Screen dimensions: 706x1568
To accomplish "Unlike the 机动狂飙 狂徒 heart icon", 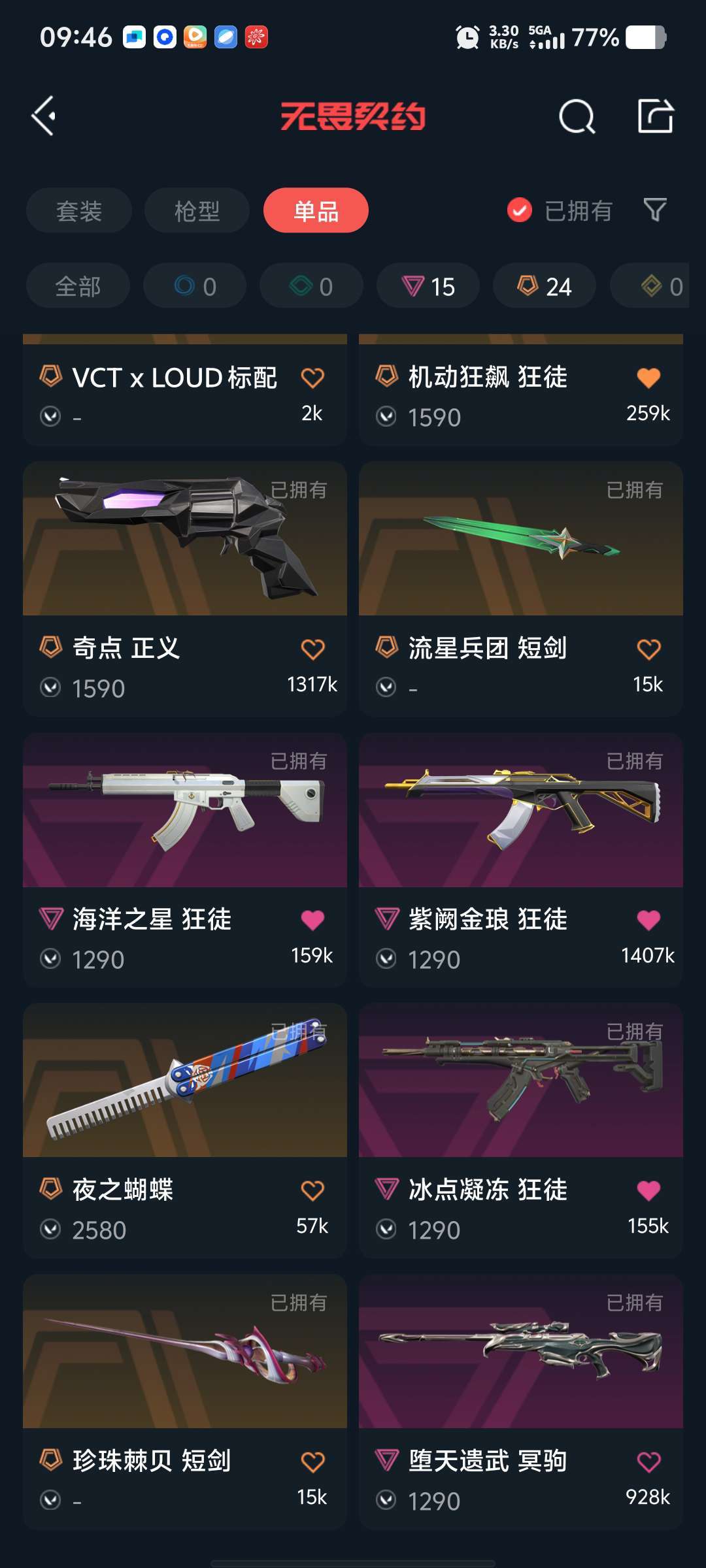I will click(x=648, y=378).
